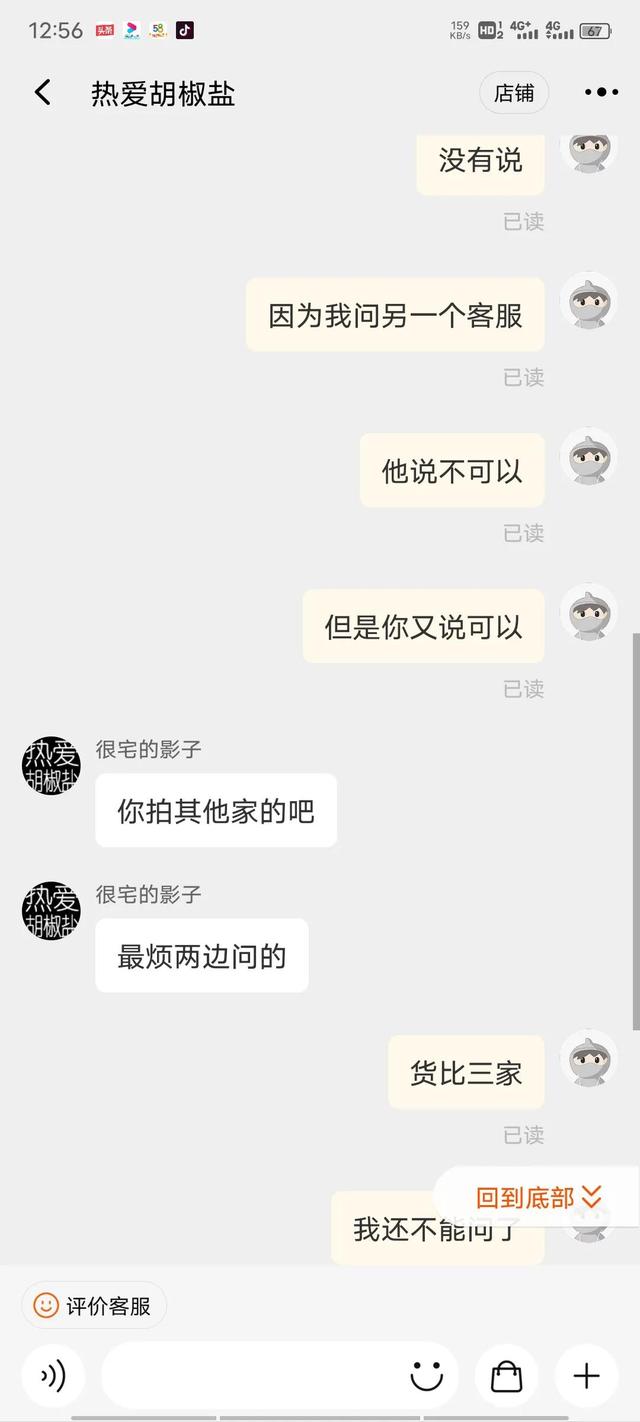Open the plus attachments menu

click(586, 1376)
